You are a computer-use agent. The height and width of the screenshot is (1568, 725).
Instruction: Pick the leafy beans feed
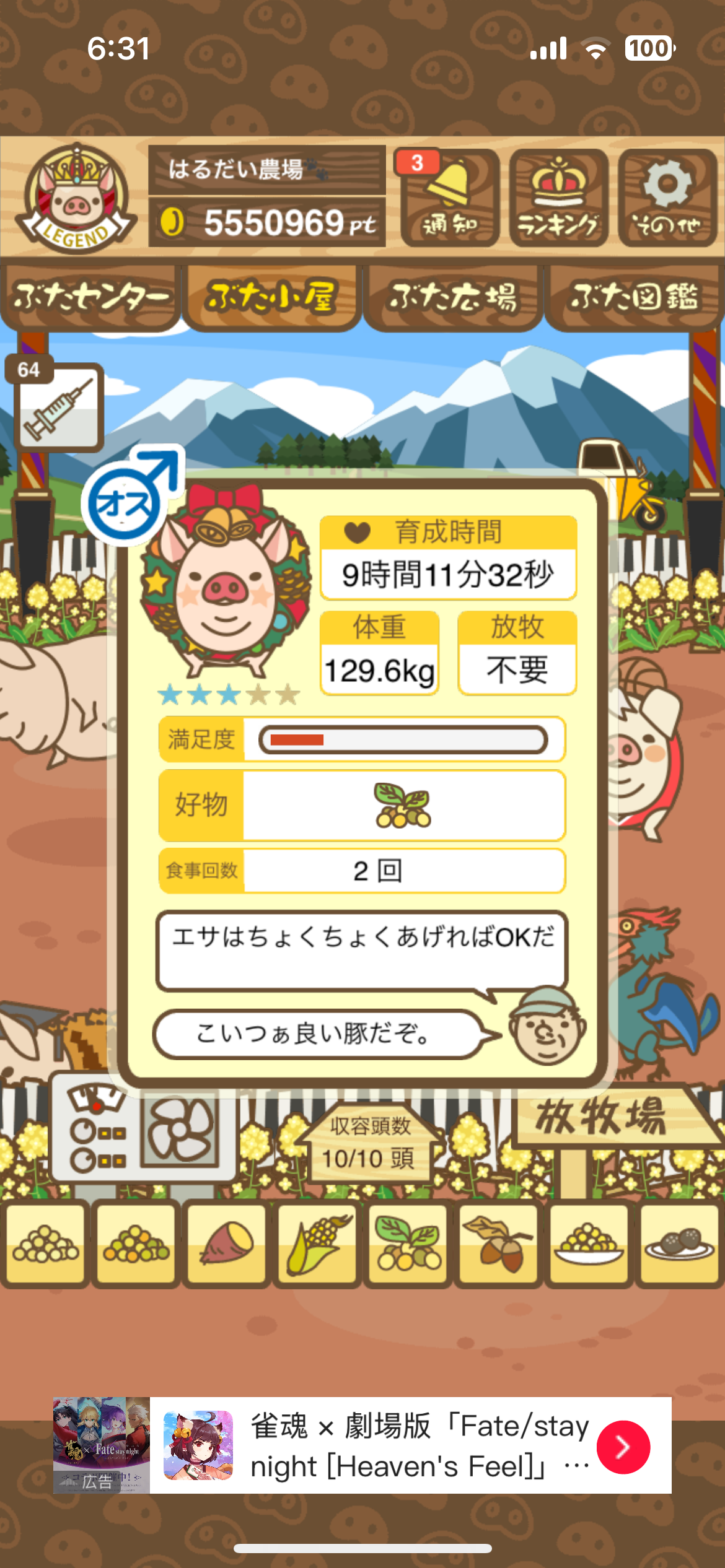click(x=408, y=1242)
